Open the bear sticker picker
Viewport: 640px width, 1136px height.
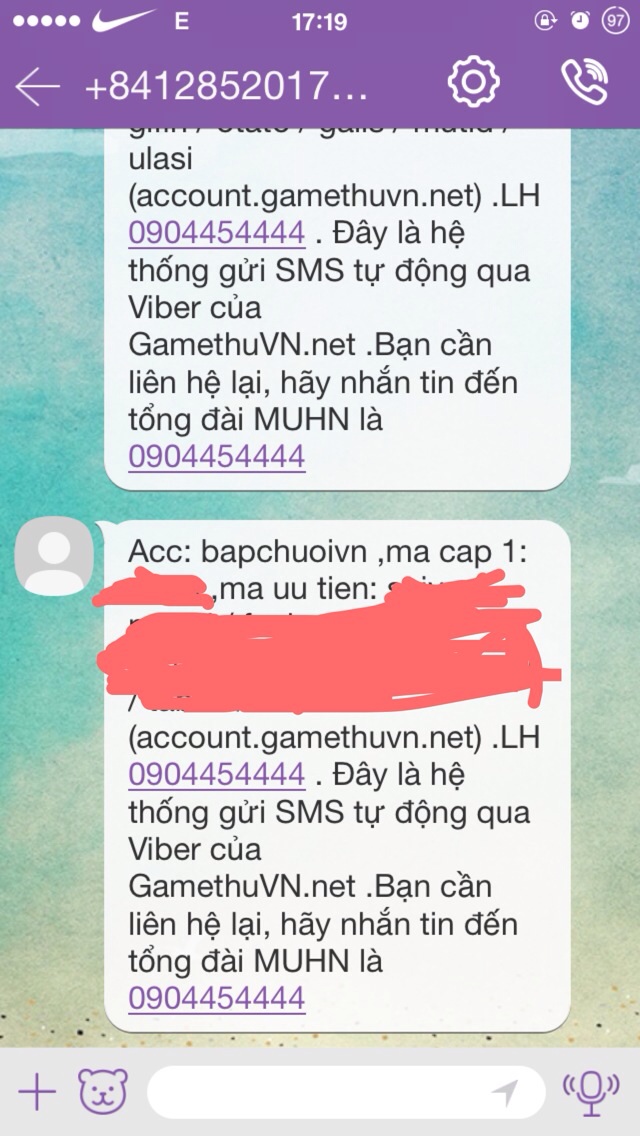[103, 1090]
